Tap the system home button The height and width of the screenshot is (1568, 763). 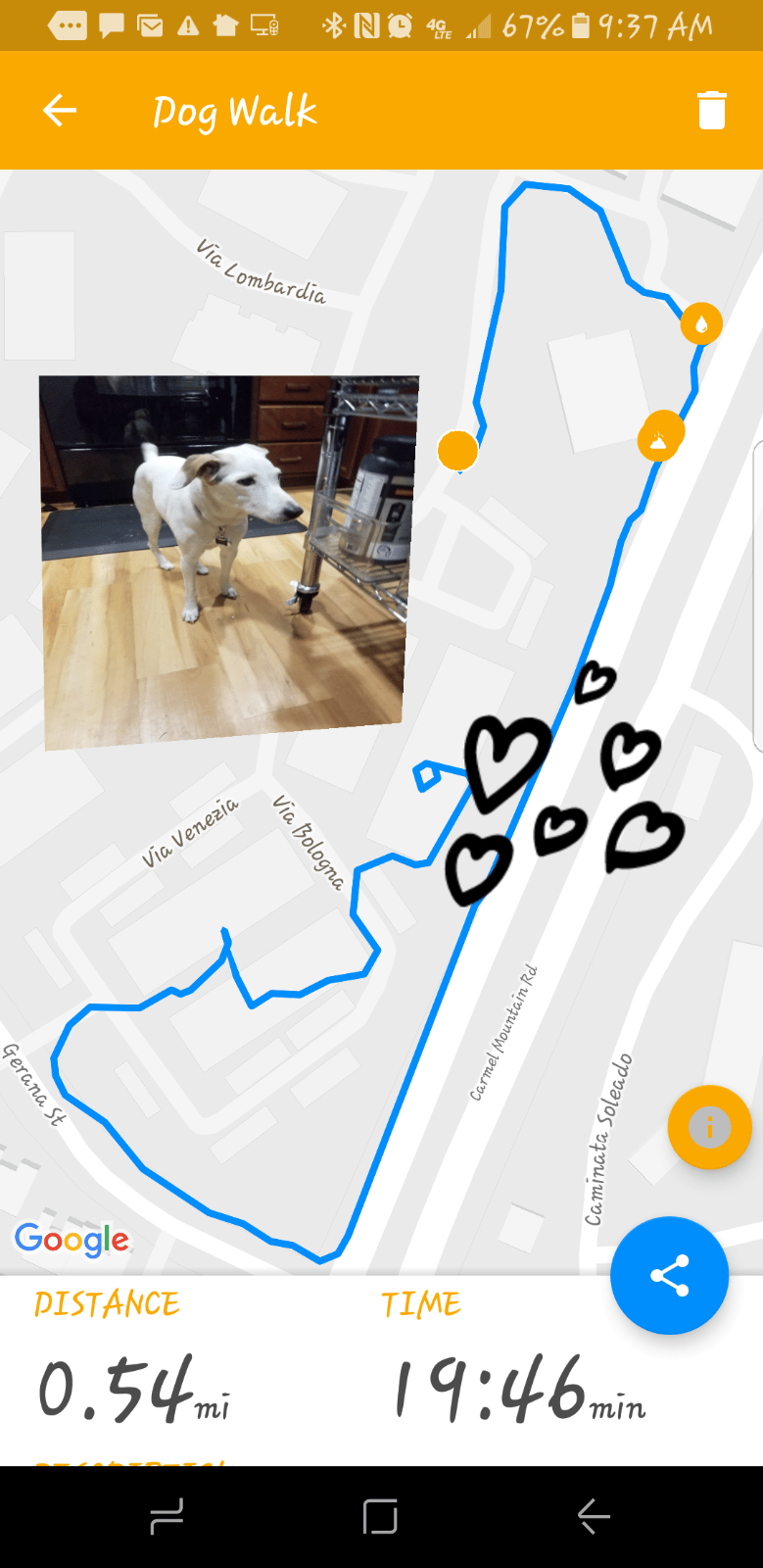pyautogui.click(x=380, y=1516)
